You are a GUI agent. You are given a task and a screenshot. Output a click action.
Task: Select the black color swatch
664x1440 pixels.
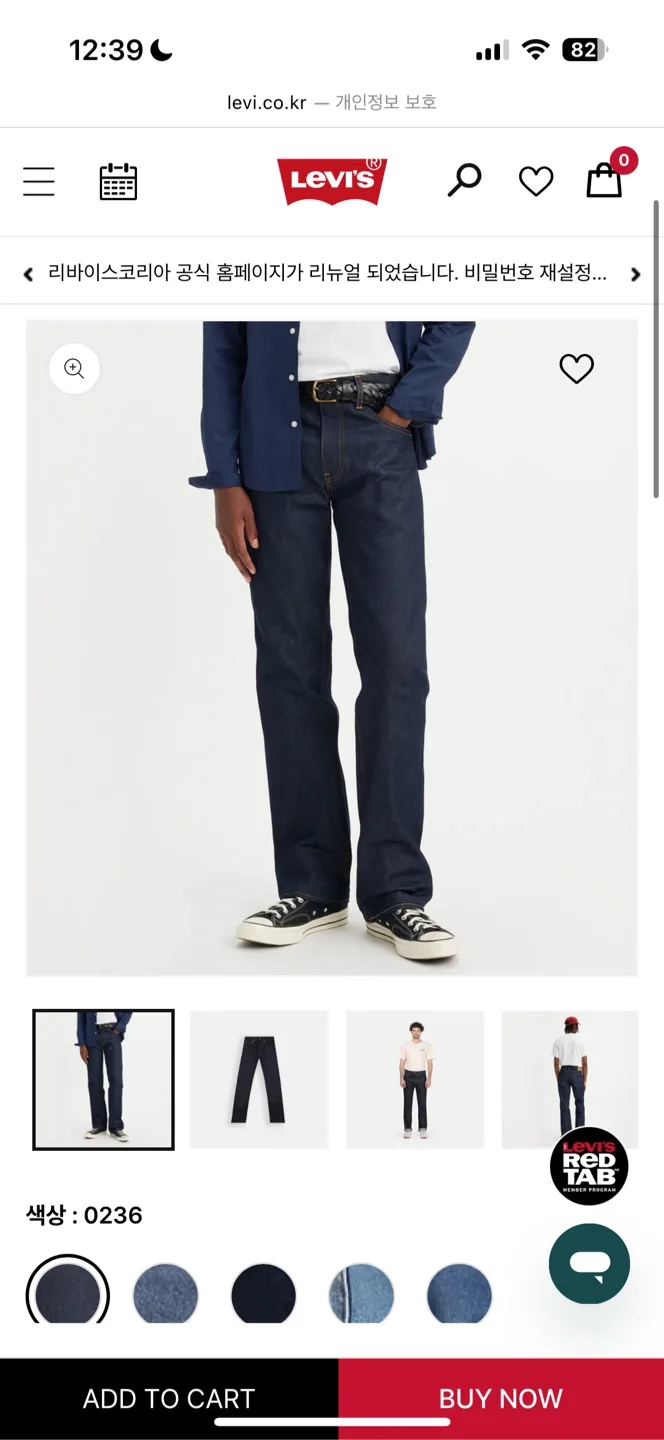[x=264, y=1294]
